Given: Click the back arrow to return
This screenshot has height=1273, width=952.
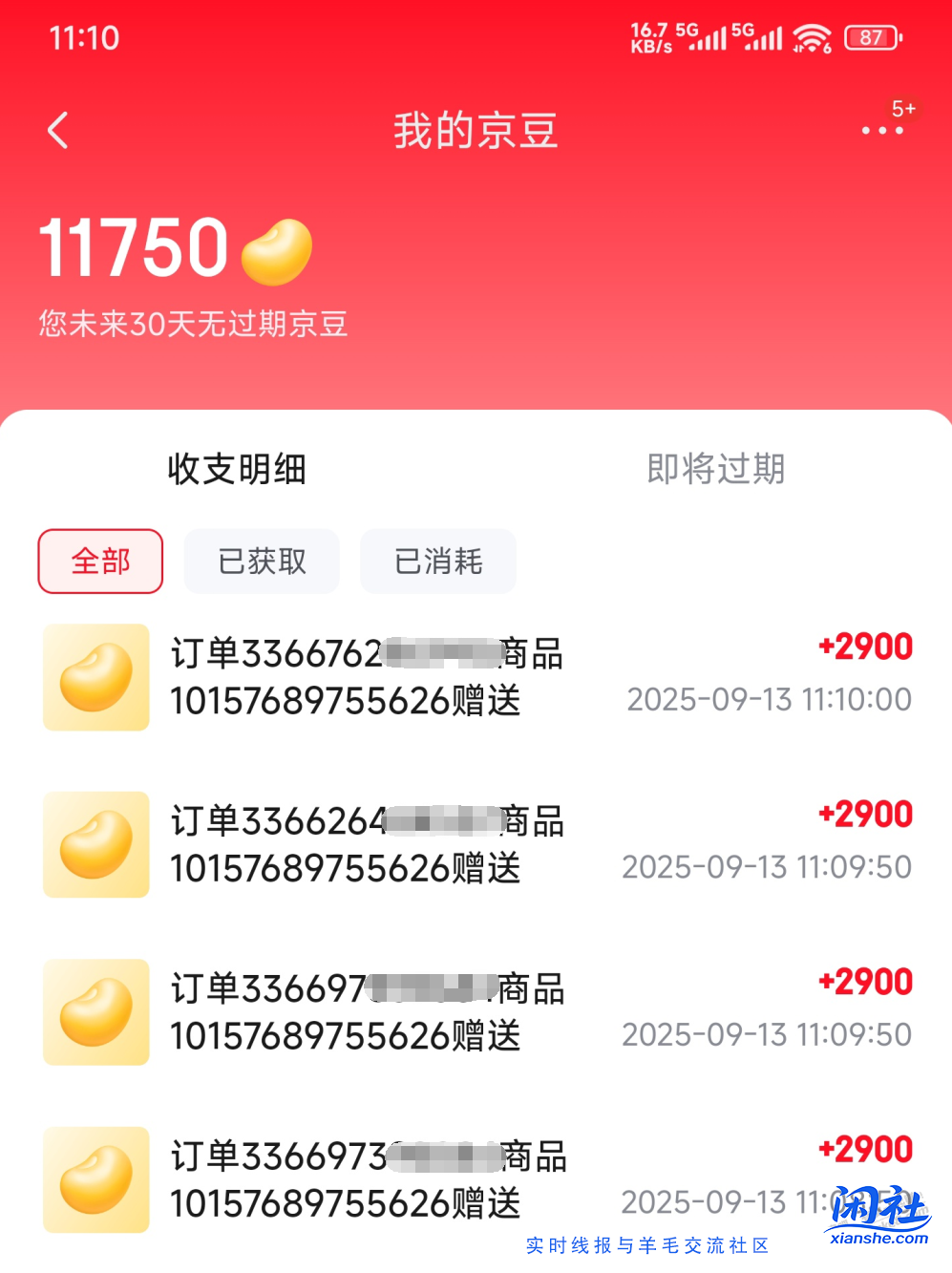Looking at the screenshot, I should click(x=57, y=129).
